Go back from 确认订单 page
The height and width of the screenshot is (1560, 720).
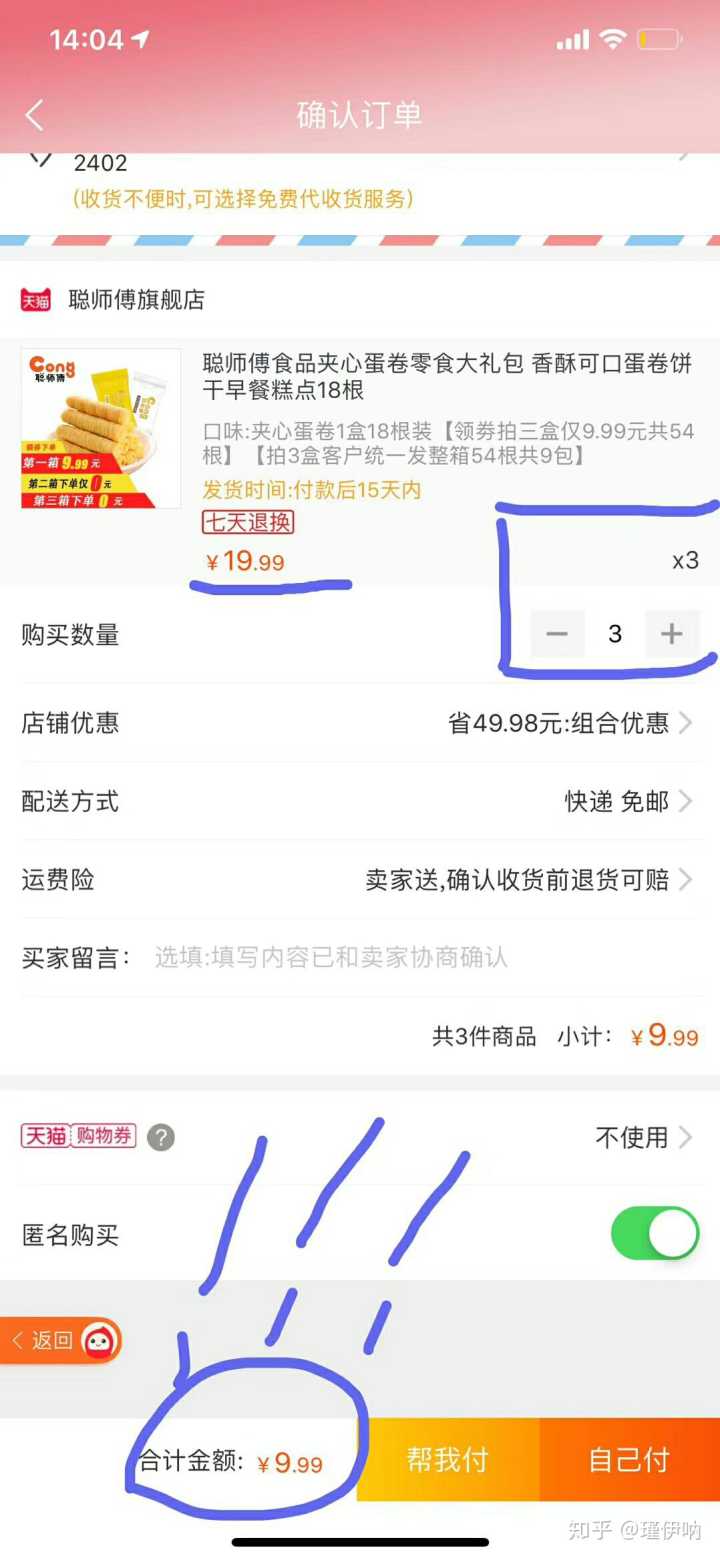click(x=35, y=115)
